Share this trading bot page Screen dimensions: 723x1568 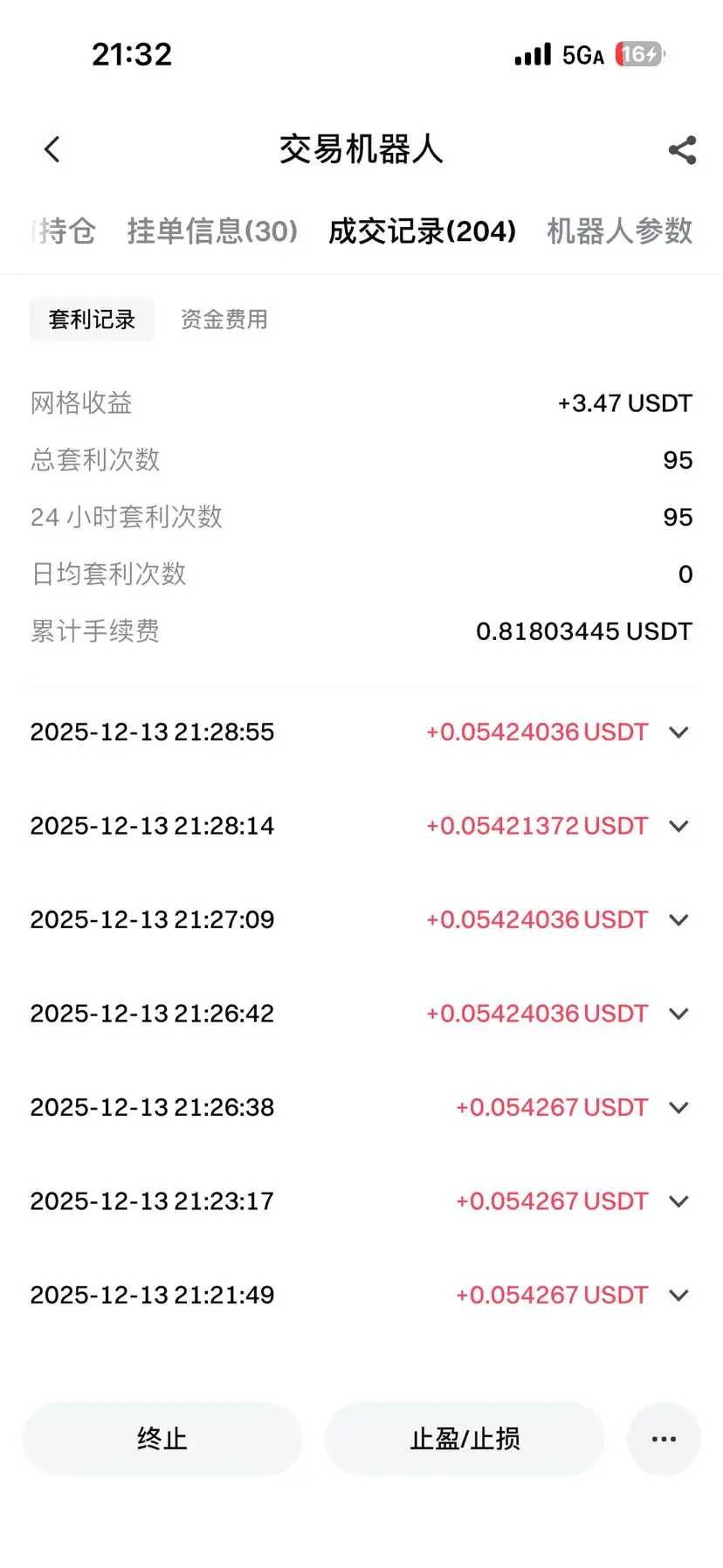pos(682,149)
